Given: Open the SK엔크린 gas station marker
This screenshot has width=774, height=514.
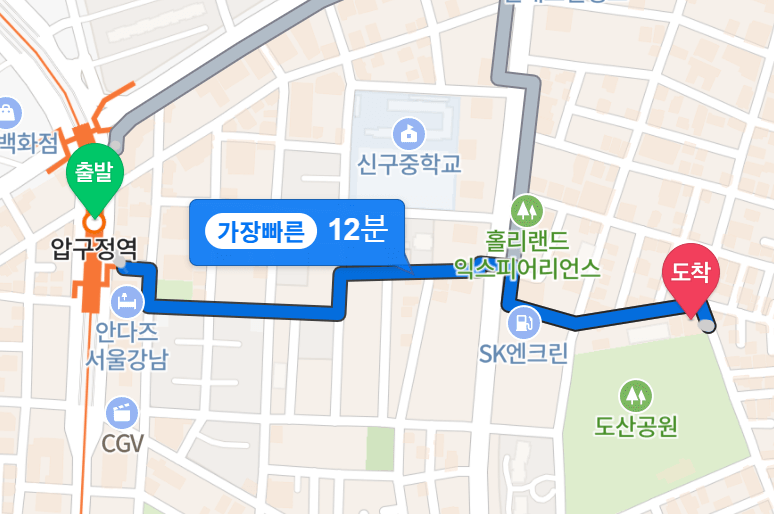Looking at the screenshot, I should click(523, 323).
